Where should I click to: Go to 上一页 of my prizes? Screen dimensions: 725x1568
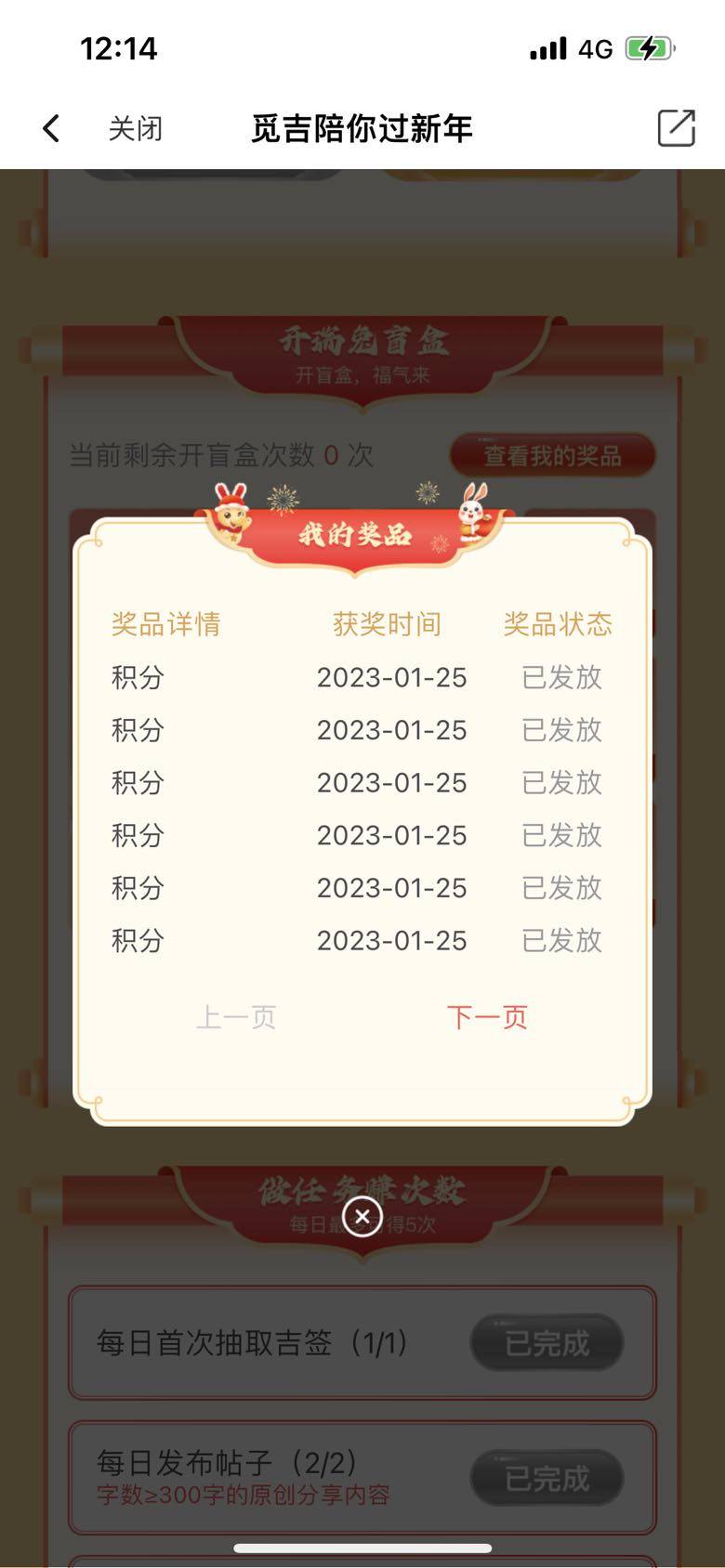pos(236,1017)
